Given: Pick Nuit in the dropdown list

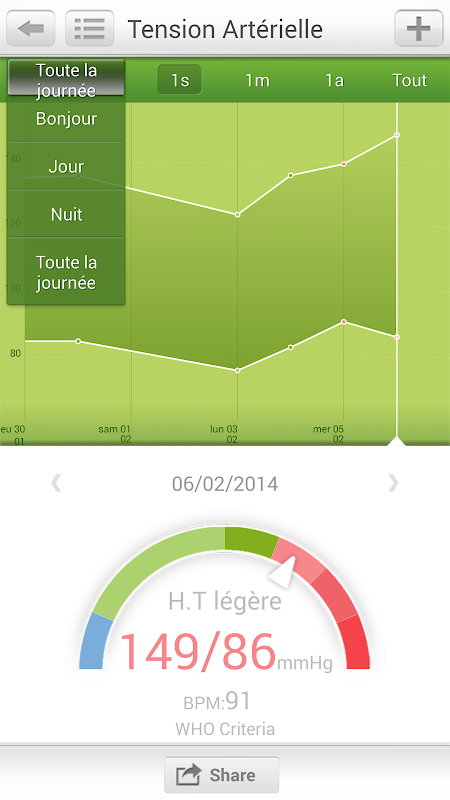Looking at the screenshot, I should click(66, 214).
